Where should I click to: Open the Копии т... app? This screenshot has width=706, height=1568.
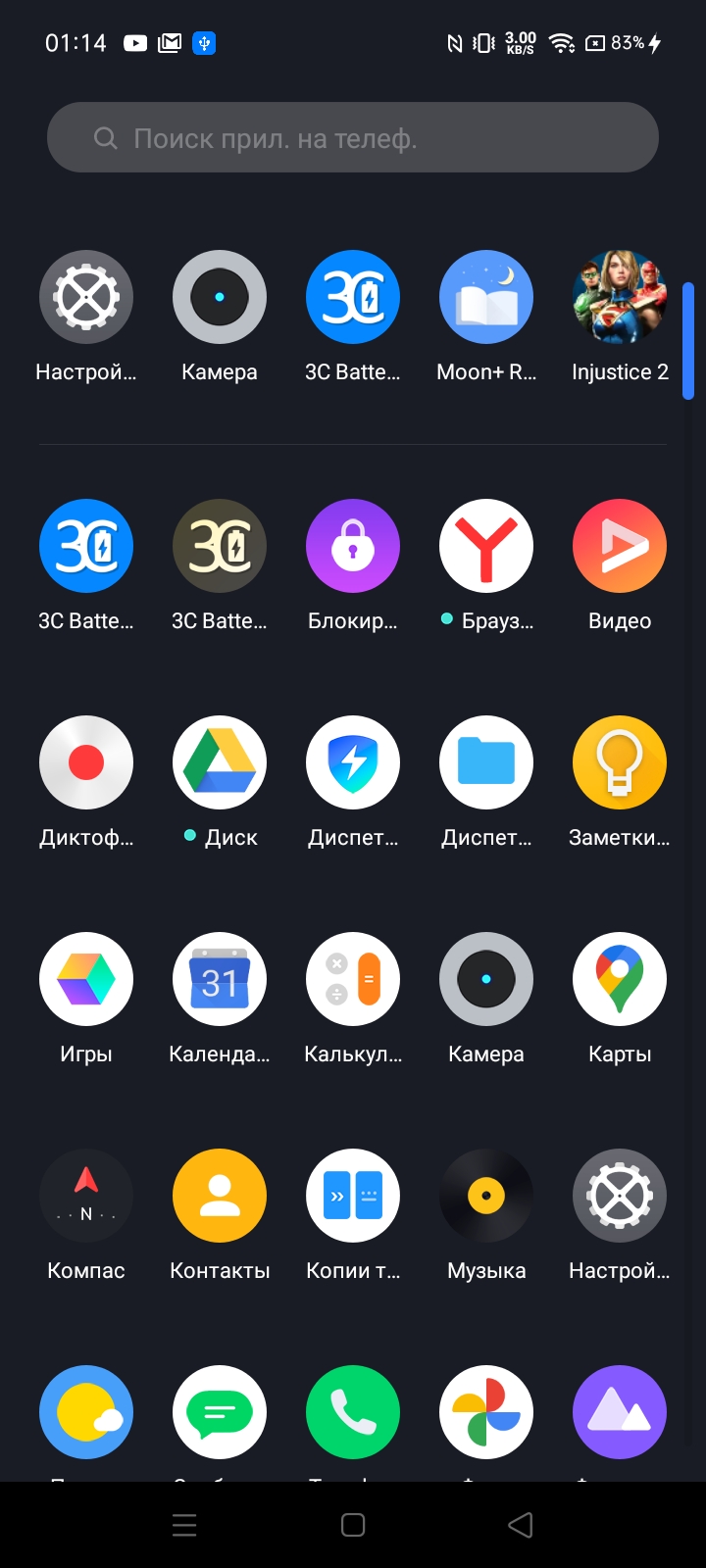[x=353, y=1196]
